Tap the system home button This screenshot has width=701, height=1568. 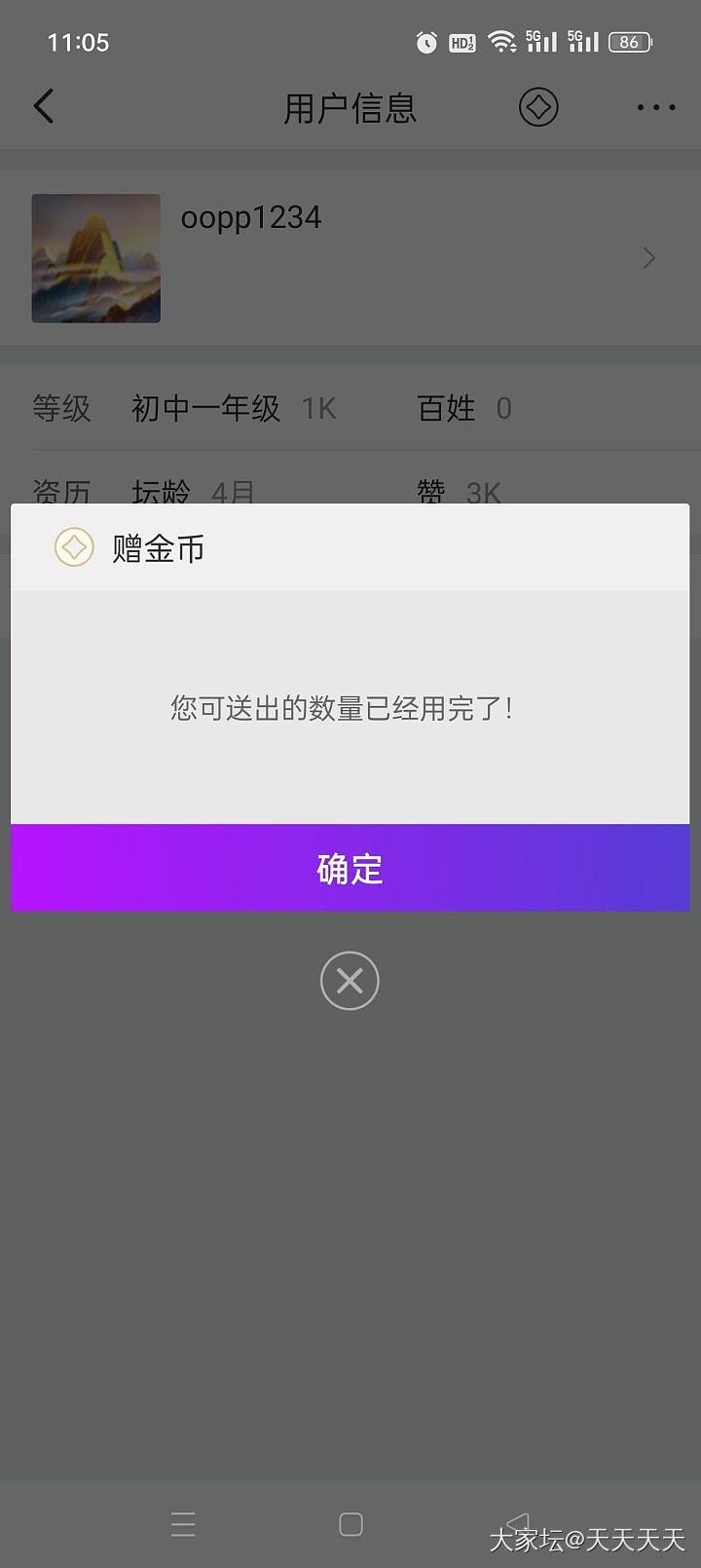(350, 1524)
